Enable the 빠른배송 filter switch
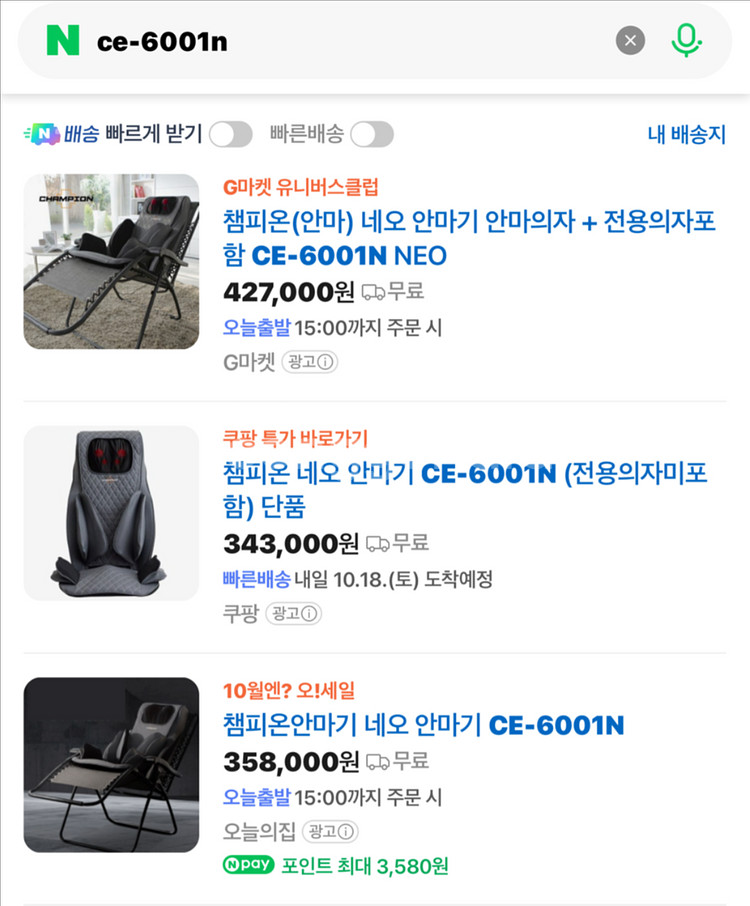 [x=371, y=134]
